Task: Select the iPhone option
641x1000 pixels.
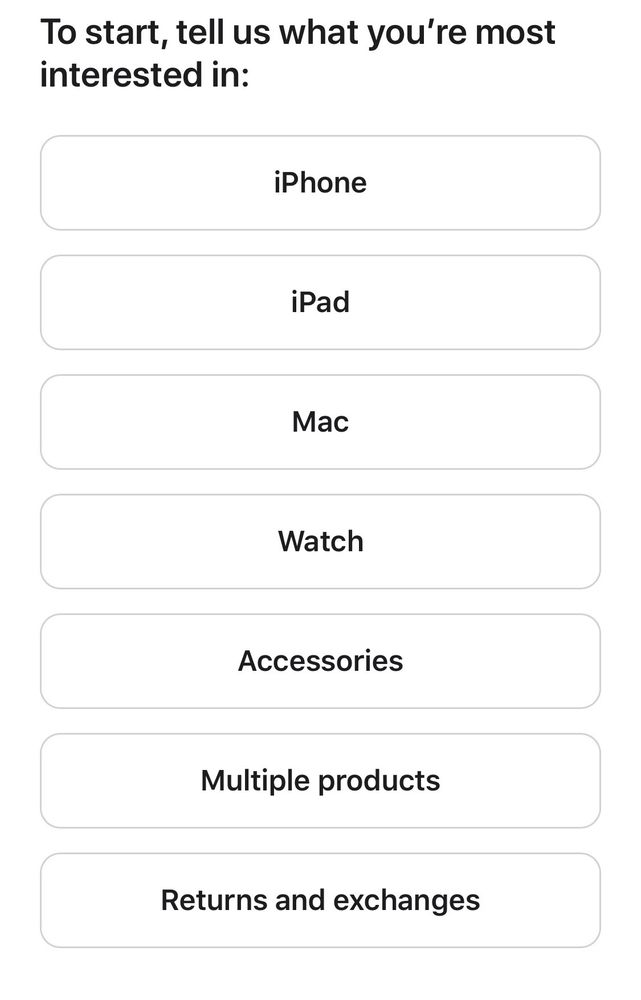Action: 320,183
